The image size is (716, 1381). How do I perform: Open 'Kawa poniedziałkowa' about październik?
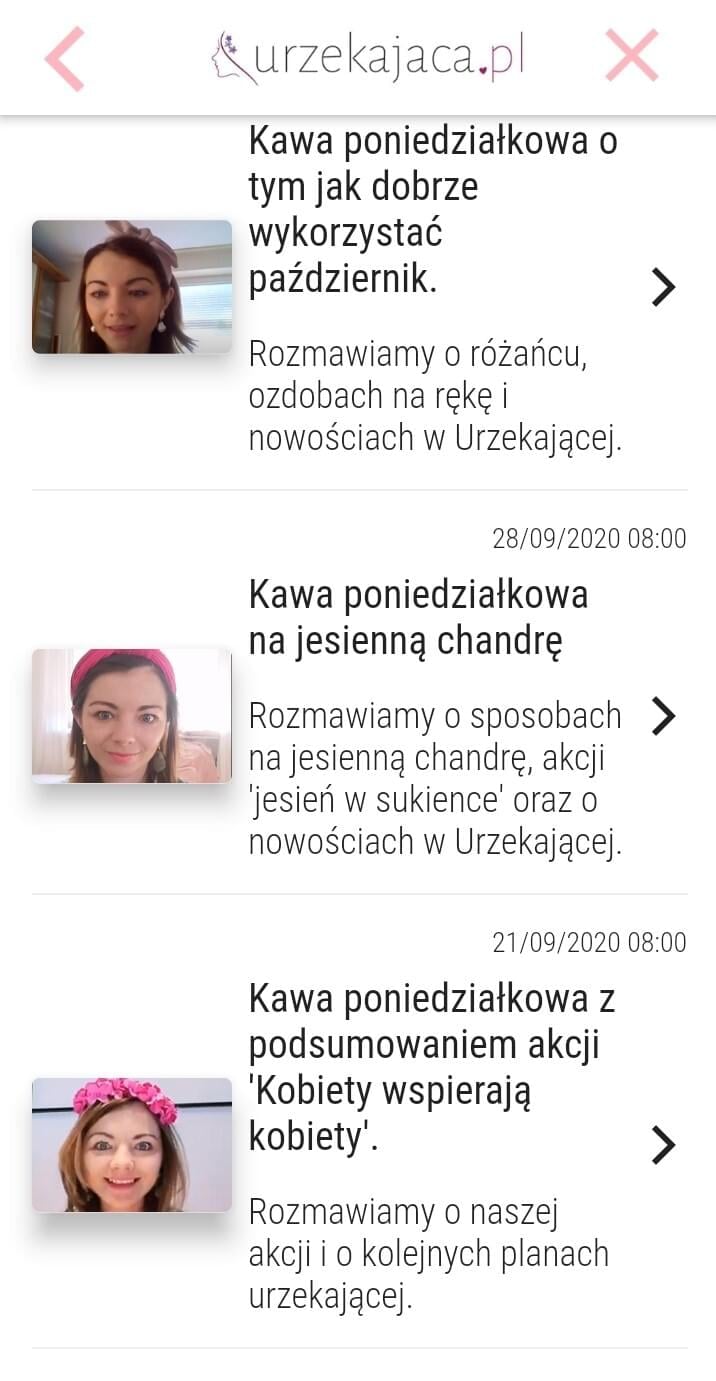(x=432, y=210)
